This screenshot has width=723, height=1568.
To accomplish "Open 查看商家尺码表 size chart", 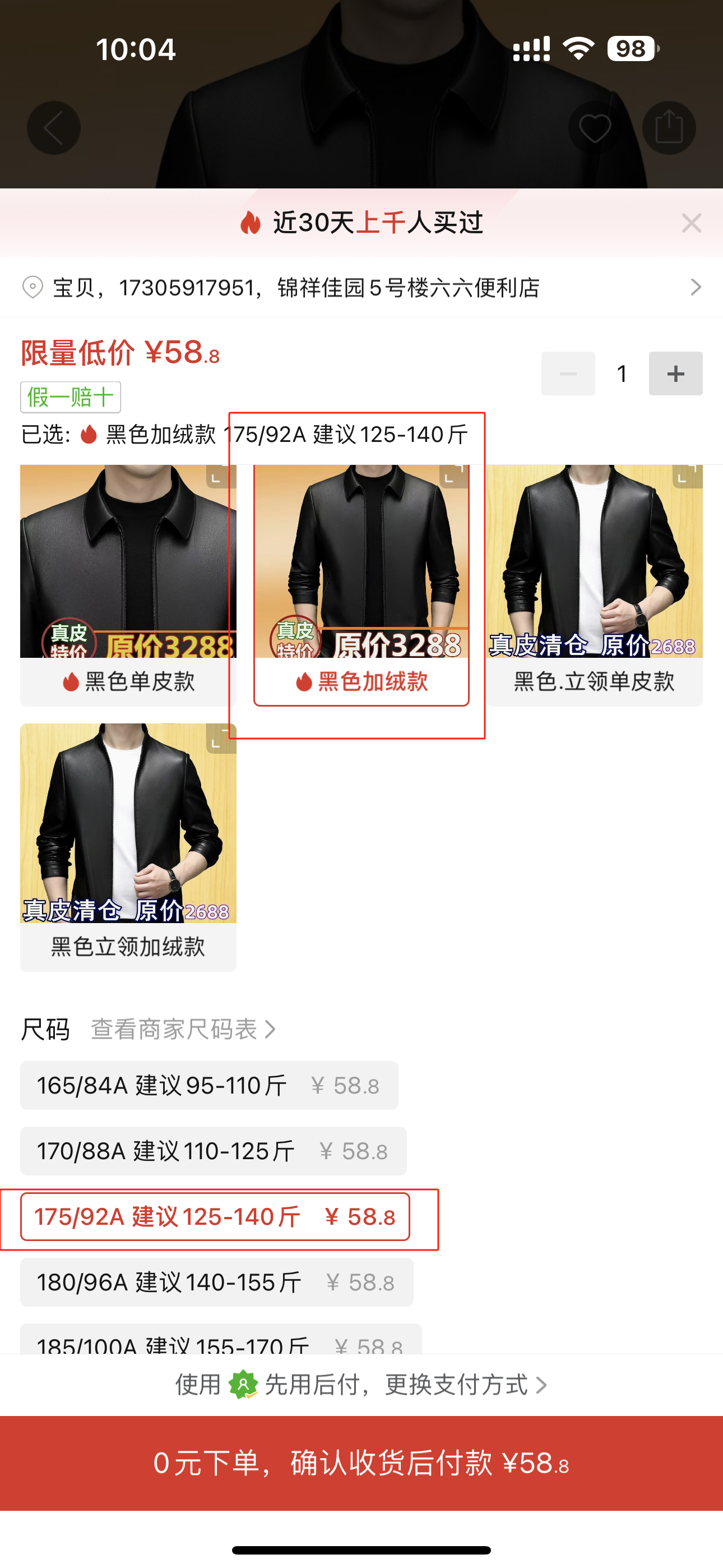I will 183,1029.
